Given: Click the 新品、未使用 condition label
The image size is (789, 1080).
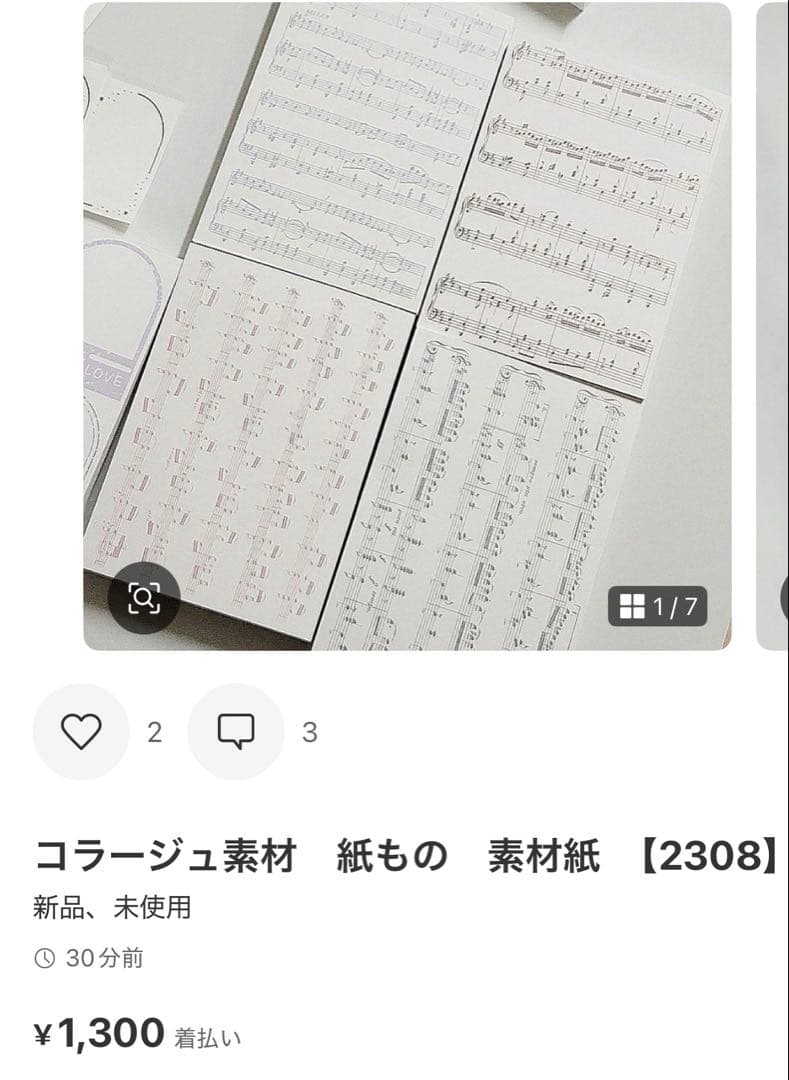Looking at the screenshot, I should pyautogui.click(x=110, y=908).
